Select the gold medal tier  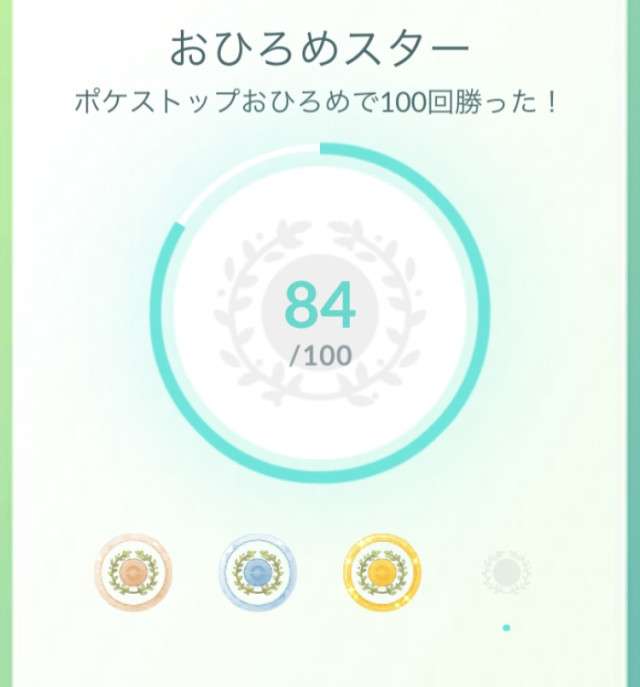click(x=381, y=573)
